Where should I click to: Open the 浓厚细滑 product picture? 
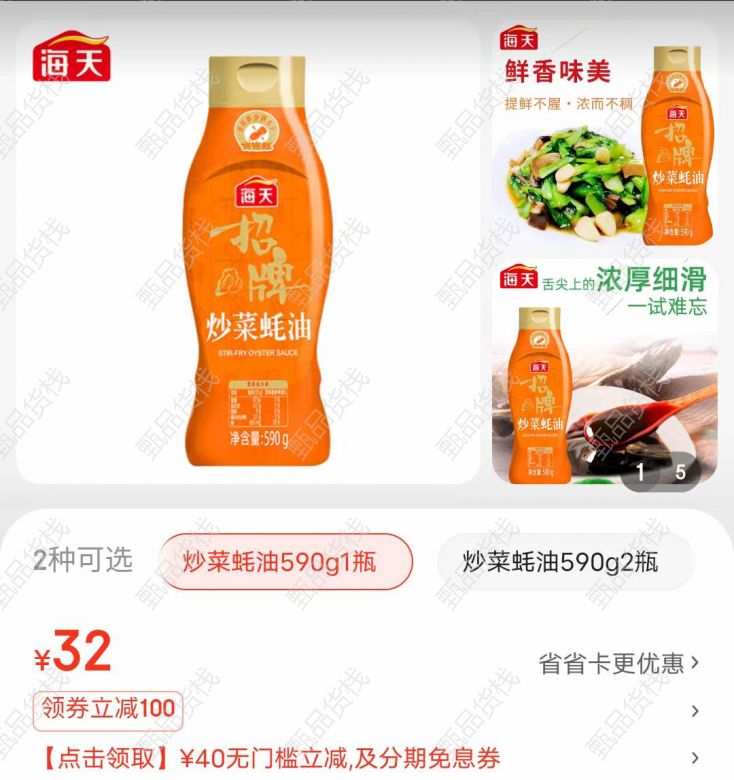point(606,370)
